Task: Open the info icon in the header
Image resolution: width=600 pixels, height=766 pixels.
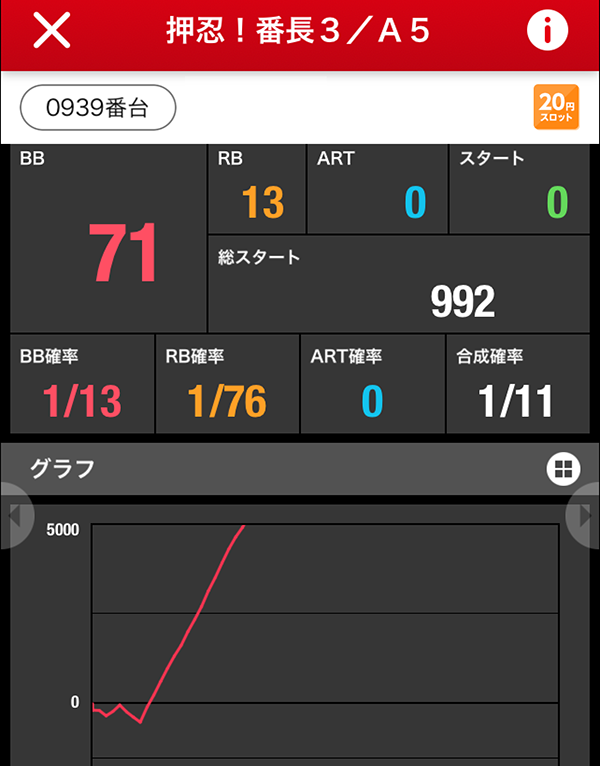Action: pos(547,31)
